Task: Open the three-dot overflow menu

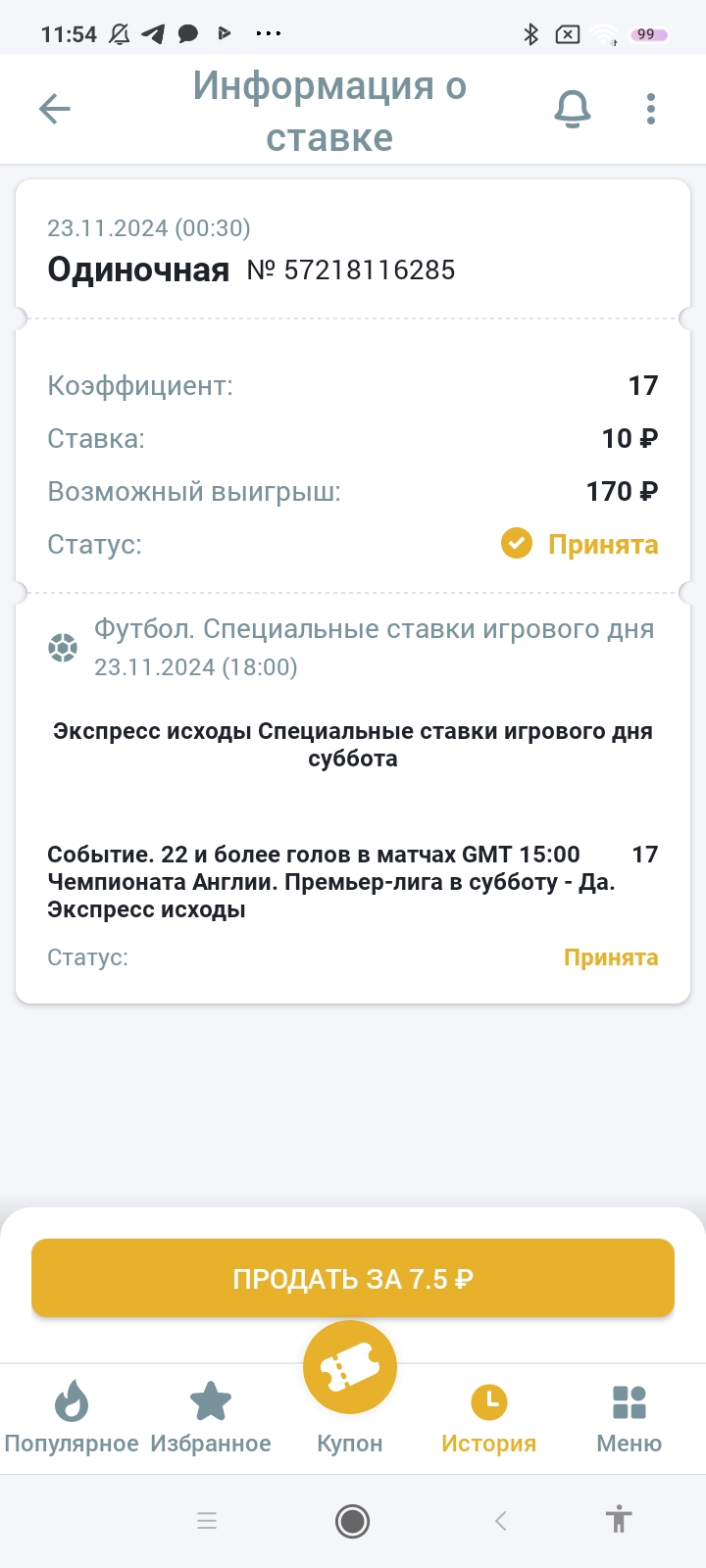Action: 651,109
